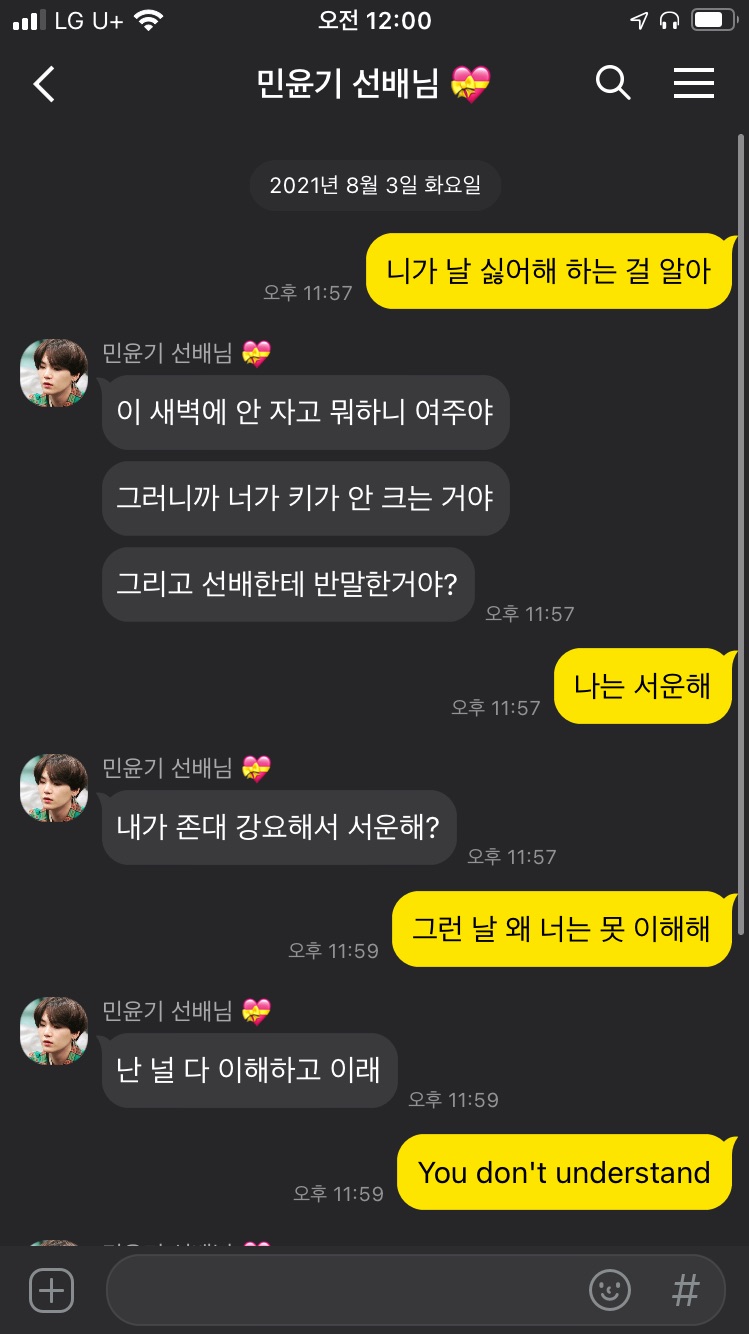Open profile photo beside '이 새벽에 안 자고' message

pyautogui.click(x=54, y=373)
